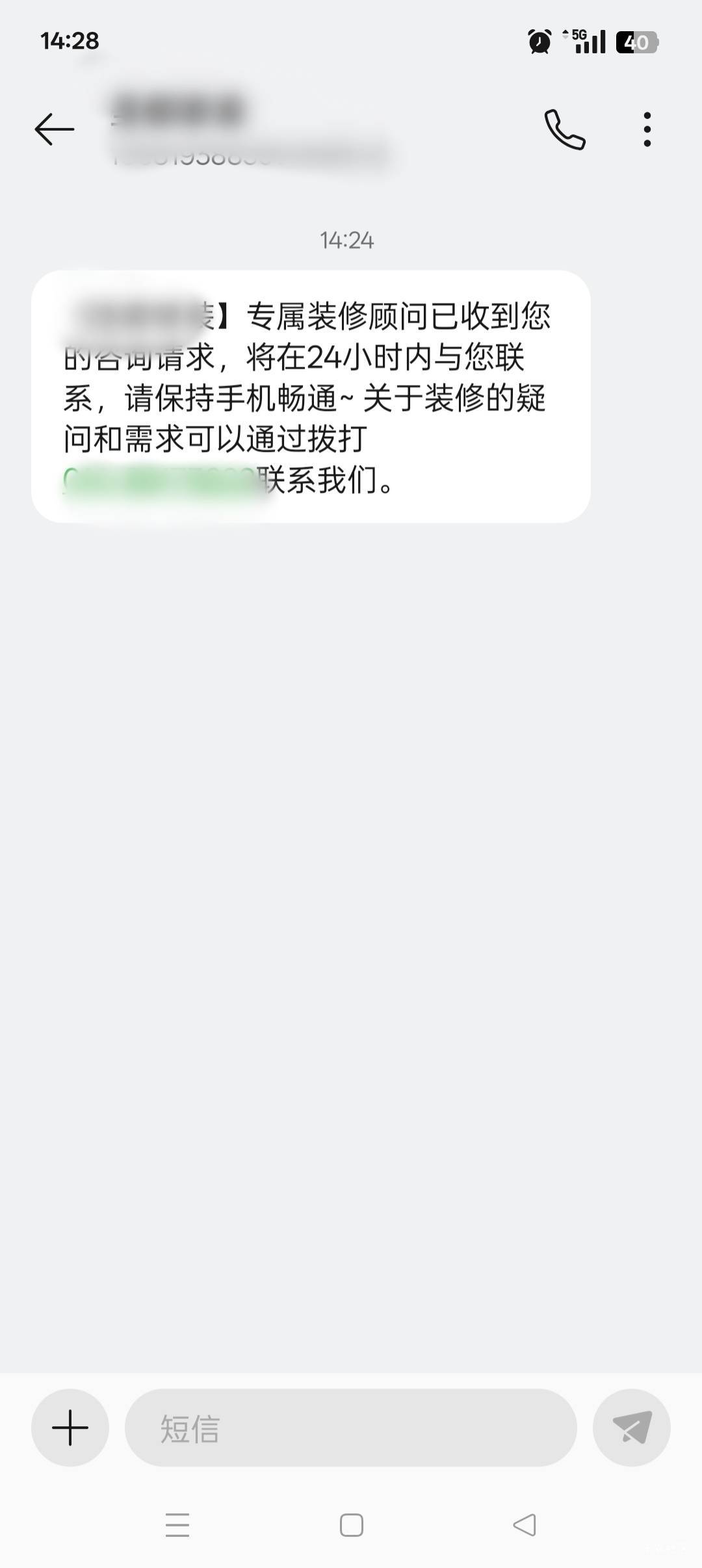
Task: Go back to the message list
Action: click(55, 129)
